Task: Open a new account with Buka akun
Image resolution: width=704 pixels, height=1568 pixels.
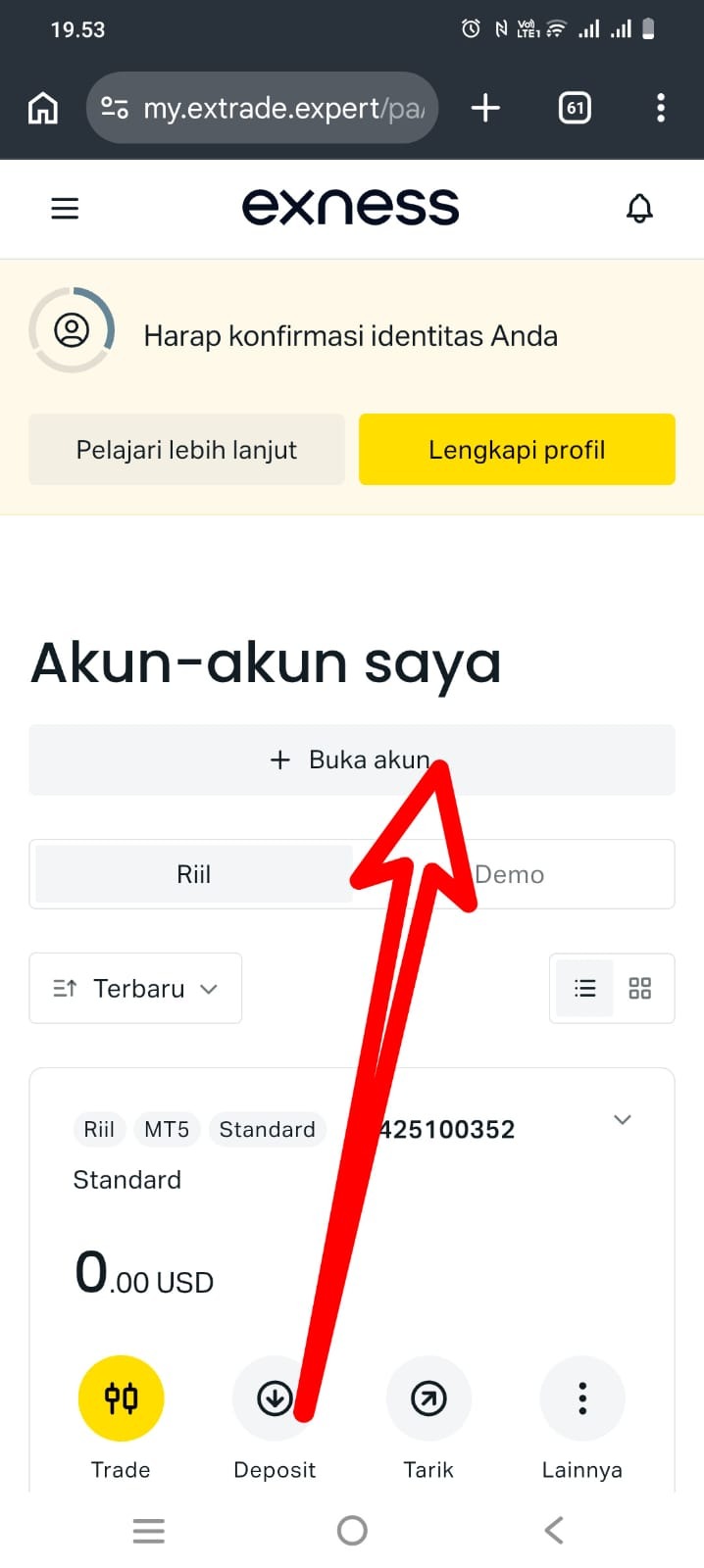Action: coord(351,759)
